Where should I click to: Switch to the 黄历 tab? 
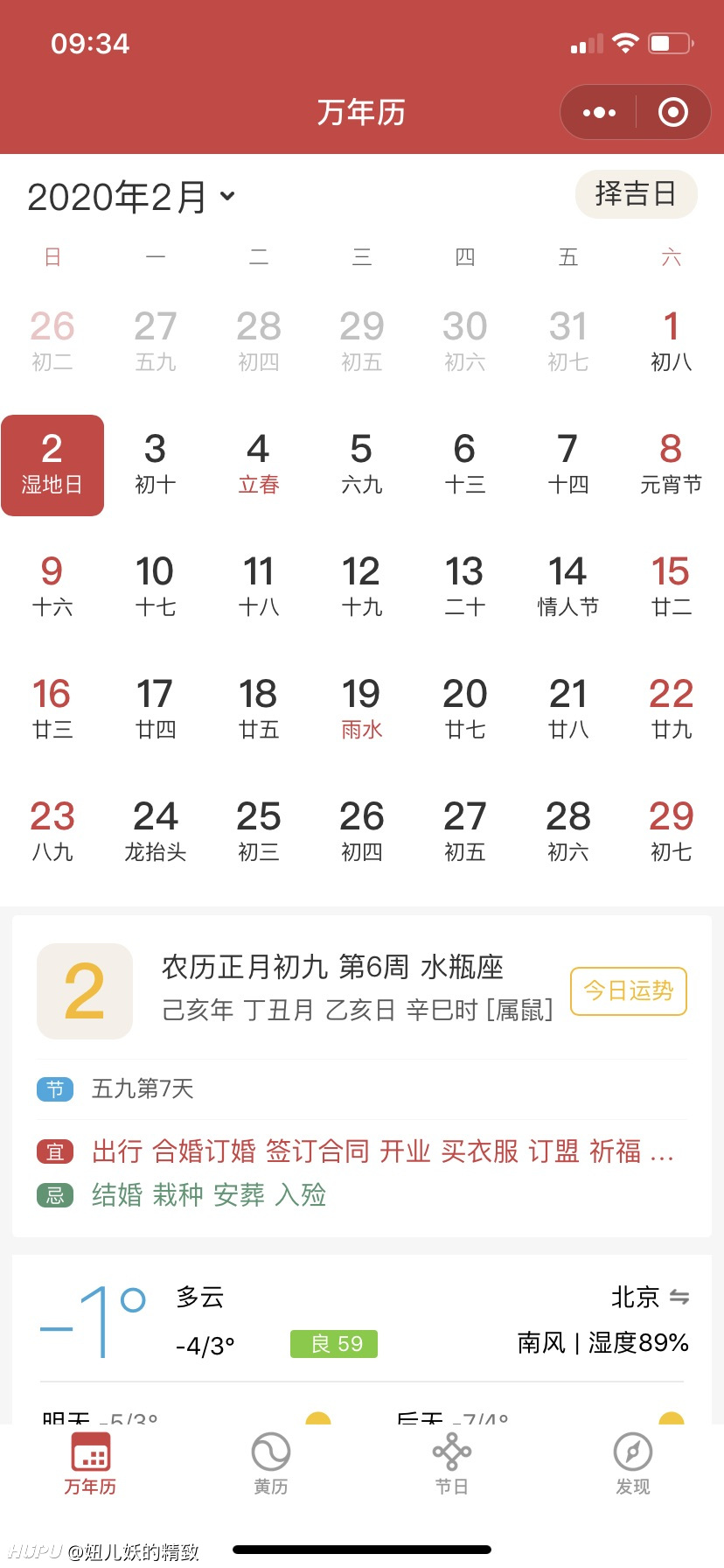(271, 1463)
